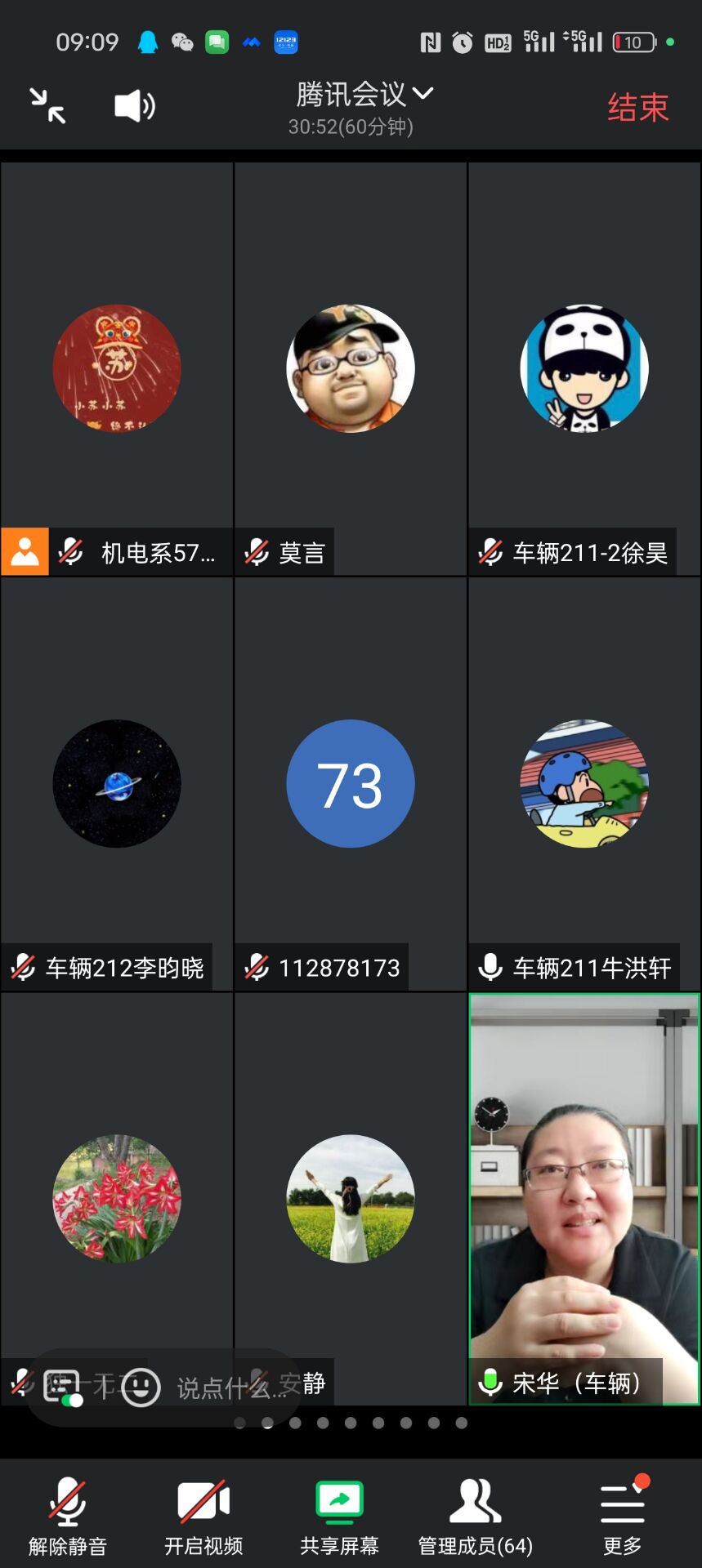This screenshot has width=702, height=1568.
Task: Select 车辆211牛洪轩's tile
Action: (584, 784)
